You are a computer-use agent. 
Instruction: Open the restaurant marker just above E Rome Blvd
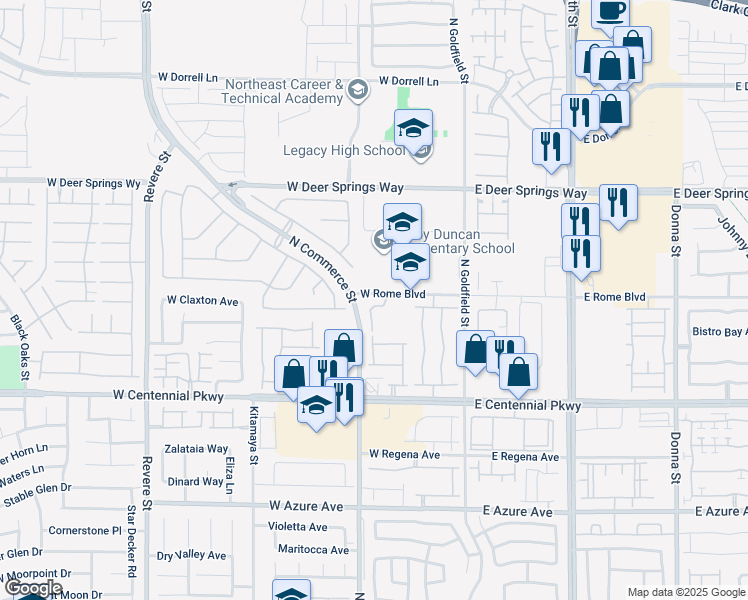point(581,253)
